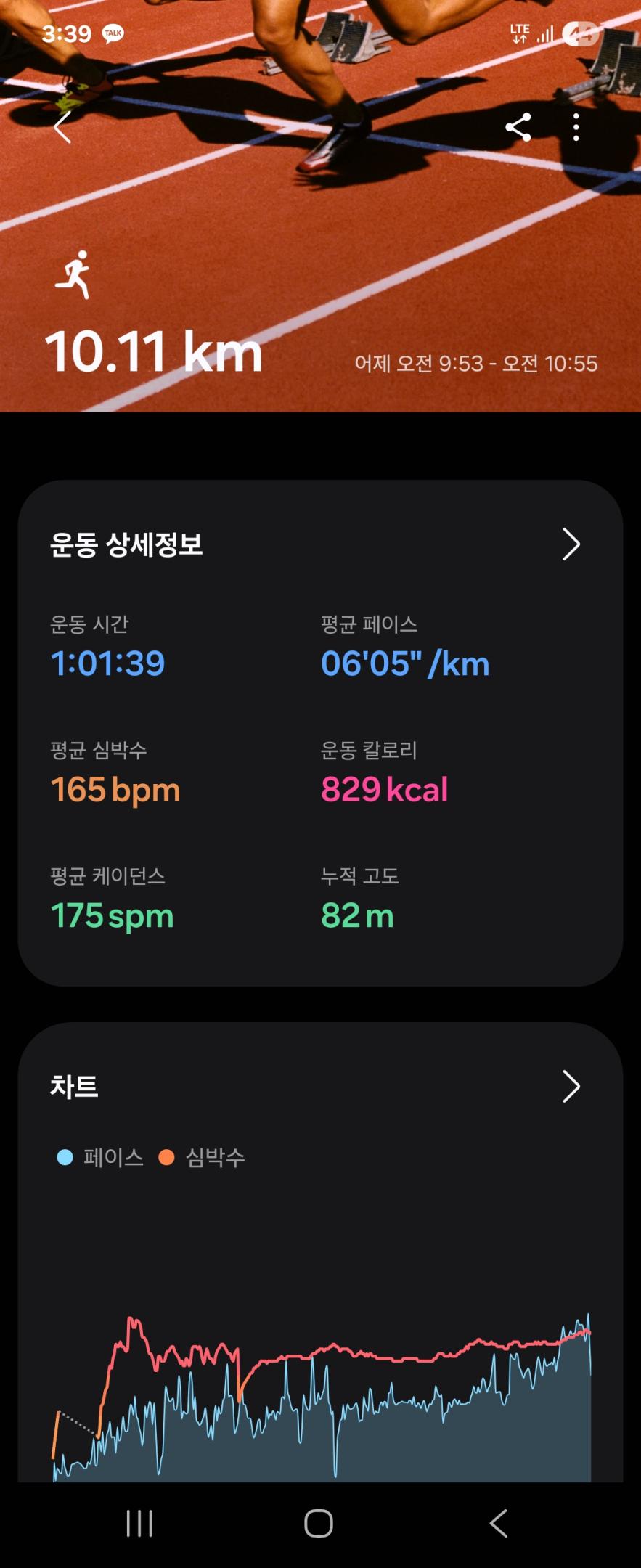Viewport: 641px width, 1568px height.
Task: Expand the 차트 section via its chevron
Action: pos(572,1087)
